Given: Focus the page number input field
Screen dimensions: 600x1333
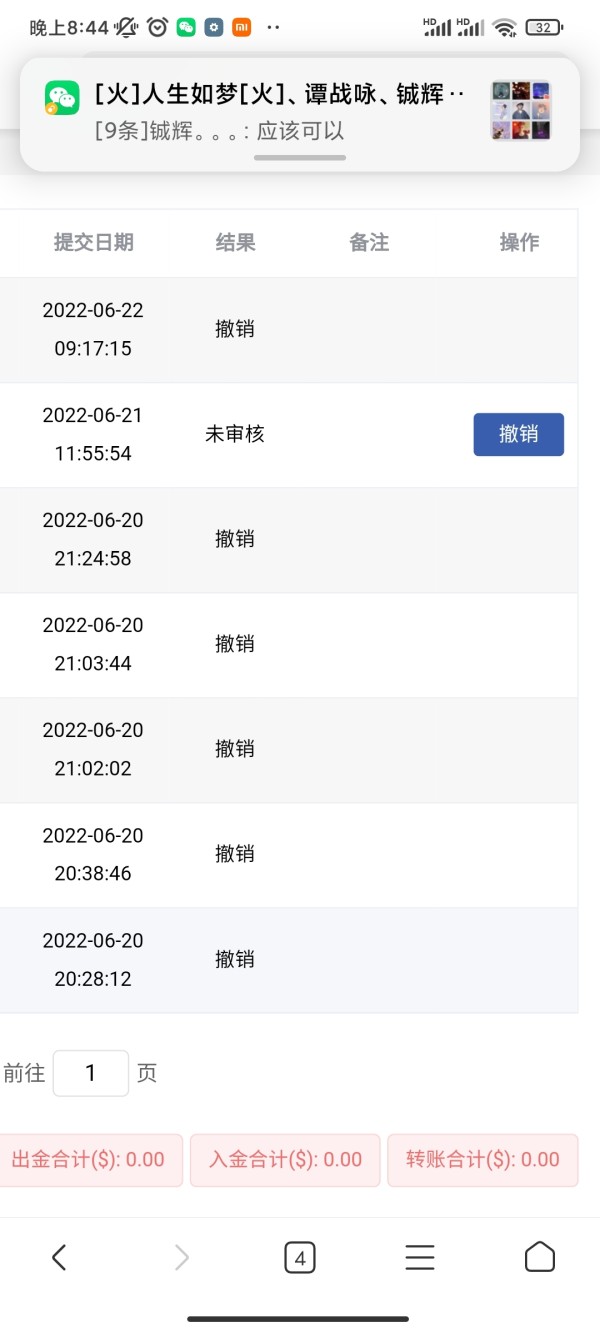Looking at the screenshot, I should click(x=91, y=1073).
